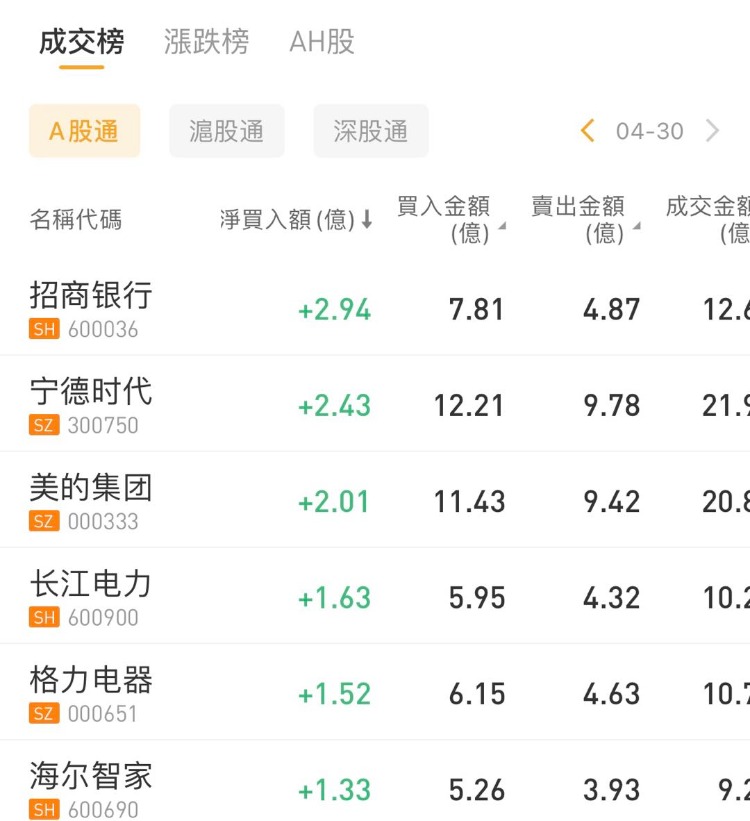Go to the previous date before 04-30
750x821 pixels.
[588, 131]
